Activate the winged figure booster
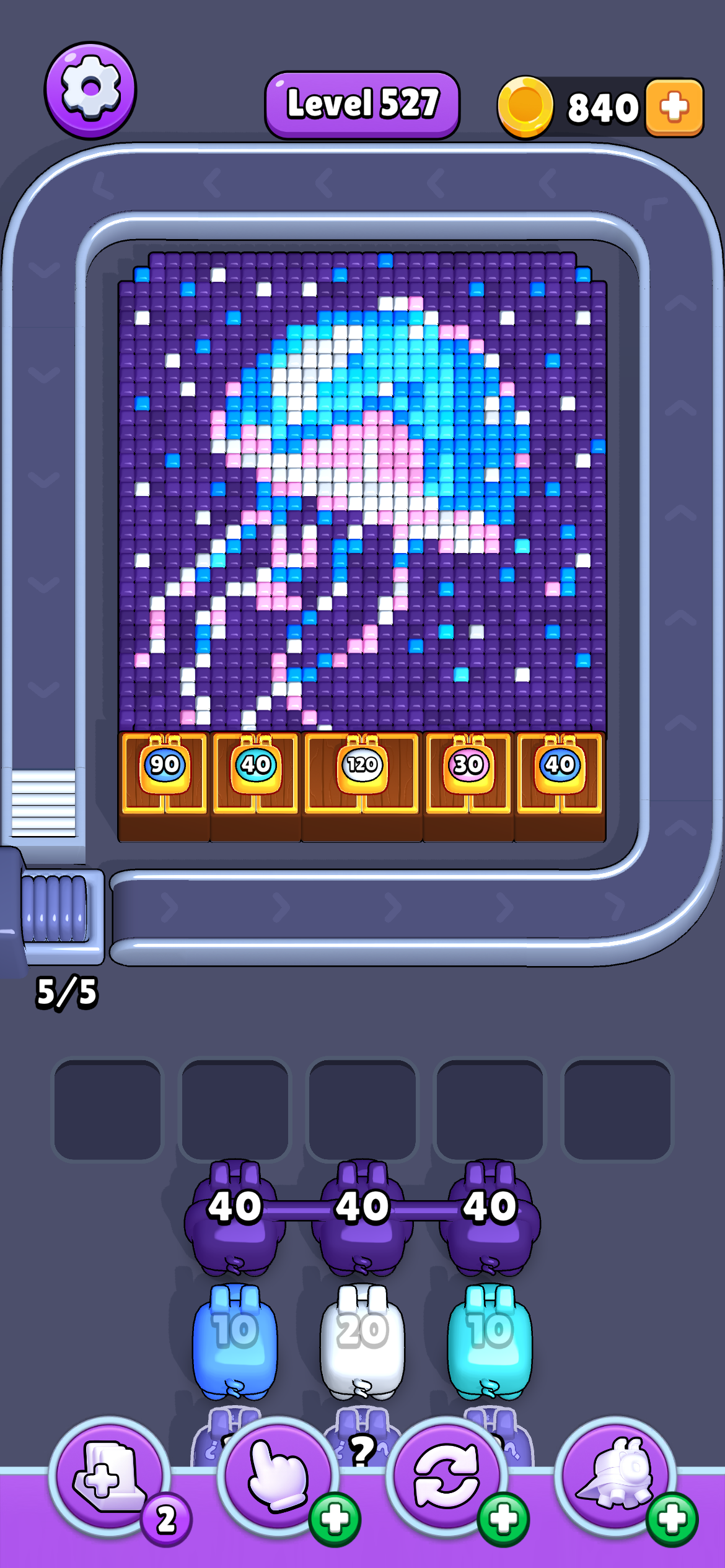The height and width of the screenshot is (1568, 725). pos(615,1477)
